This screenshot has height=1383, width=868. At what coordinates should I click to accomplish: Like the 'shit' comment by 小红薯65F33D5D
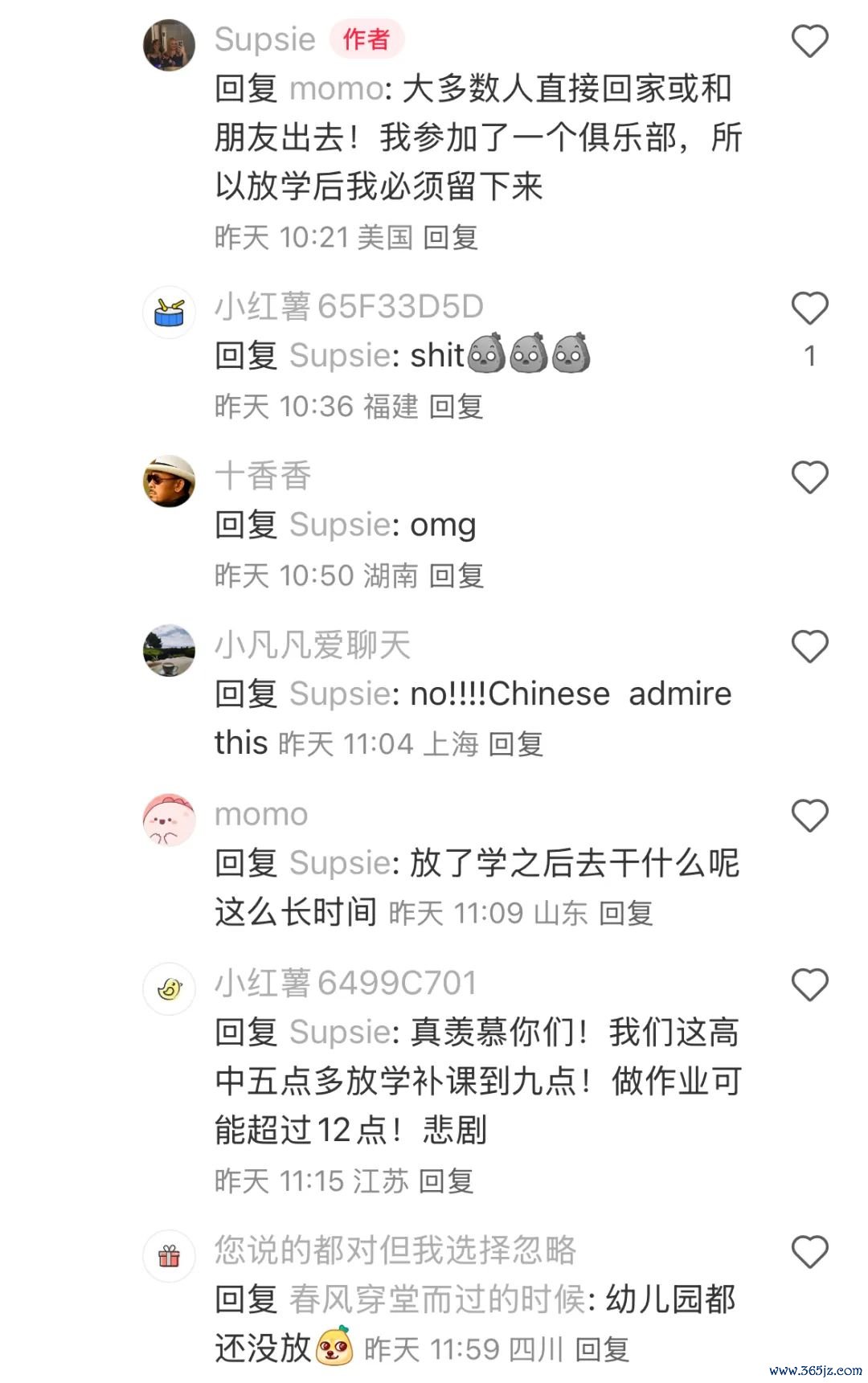click(x=809, y=309)
